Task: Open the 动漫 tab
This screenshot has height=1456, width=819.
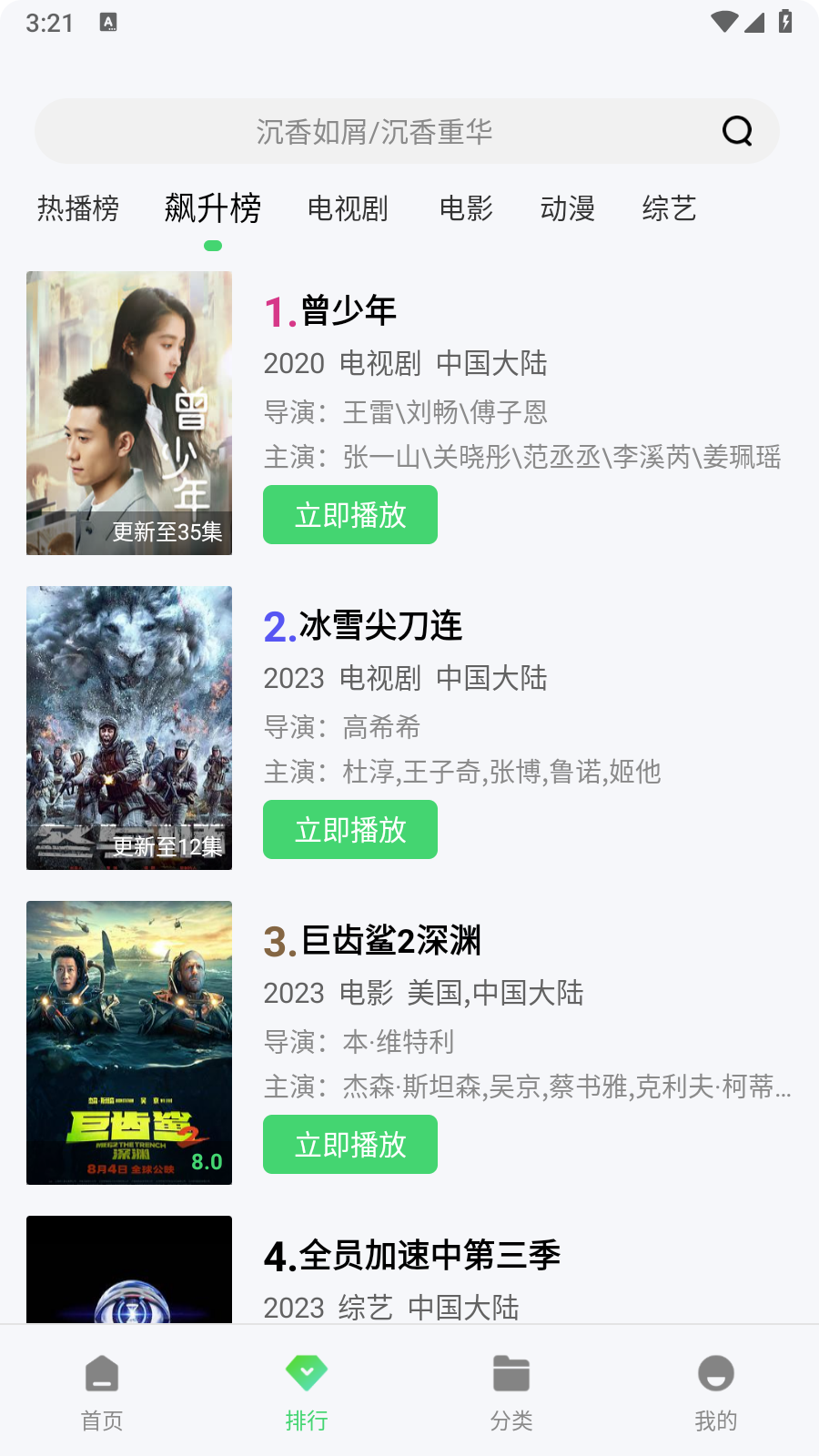Action: pos(568,209)
